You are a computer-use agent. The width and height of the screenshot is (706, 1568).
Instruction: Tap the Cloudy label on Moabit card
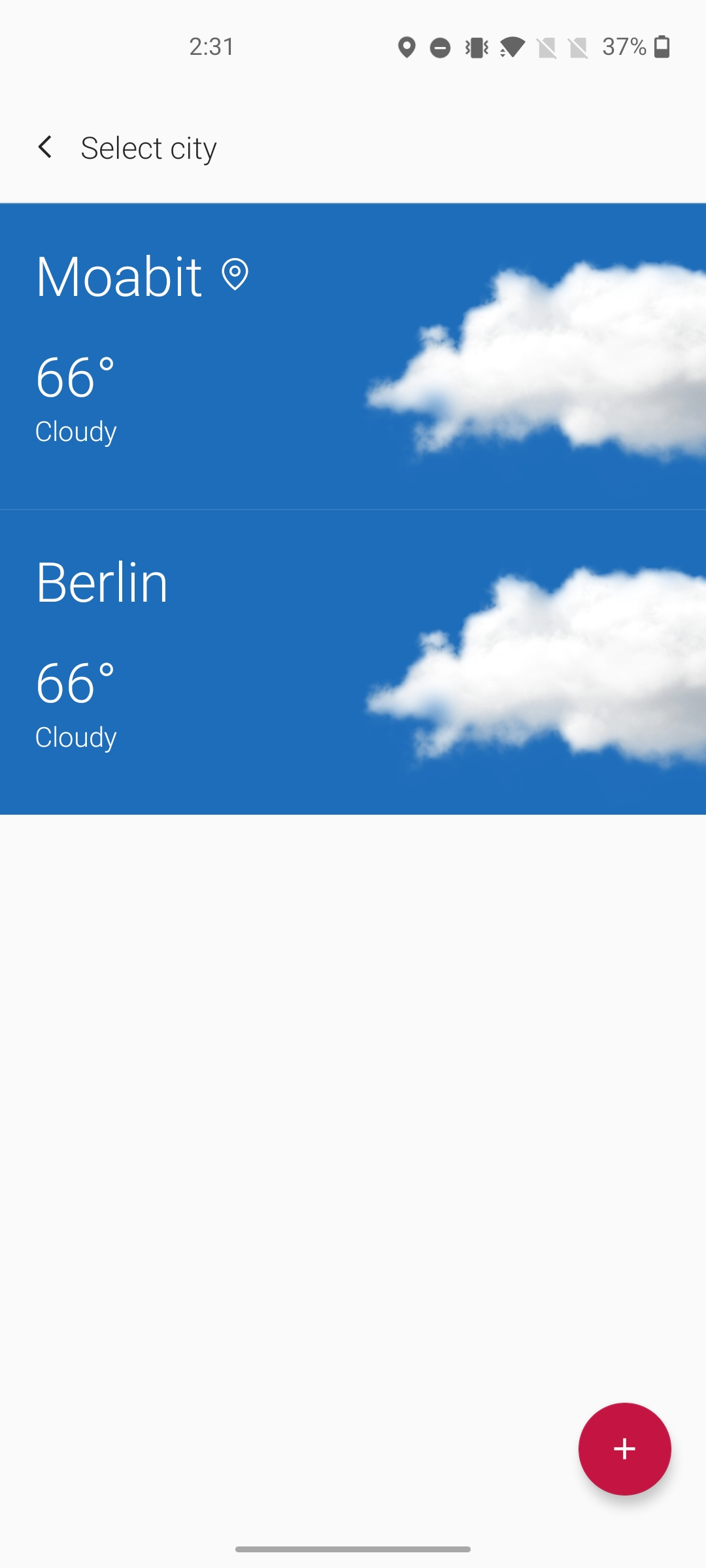click(x=76, y=431)
